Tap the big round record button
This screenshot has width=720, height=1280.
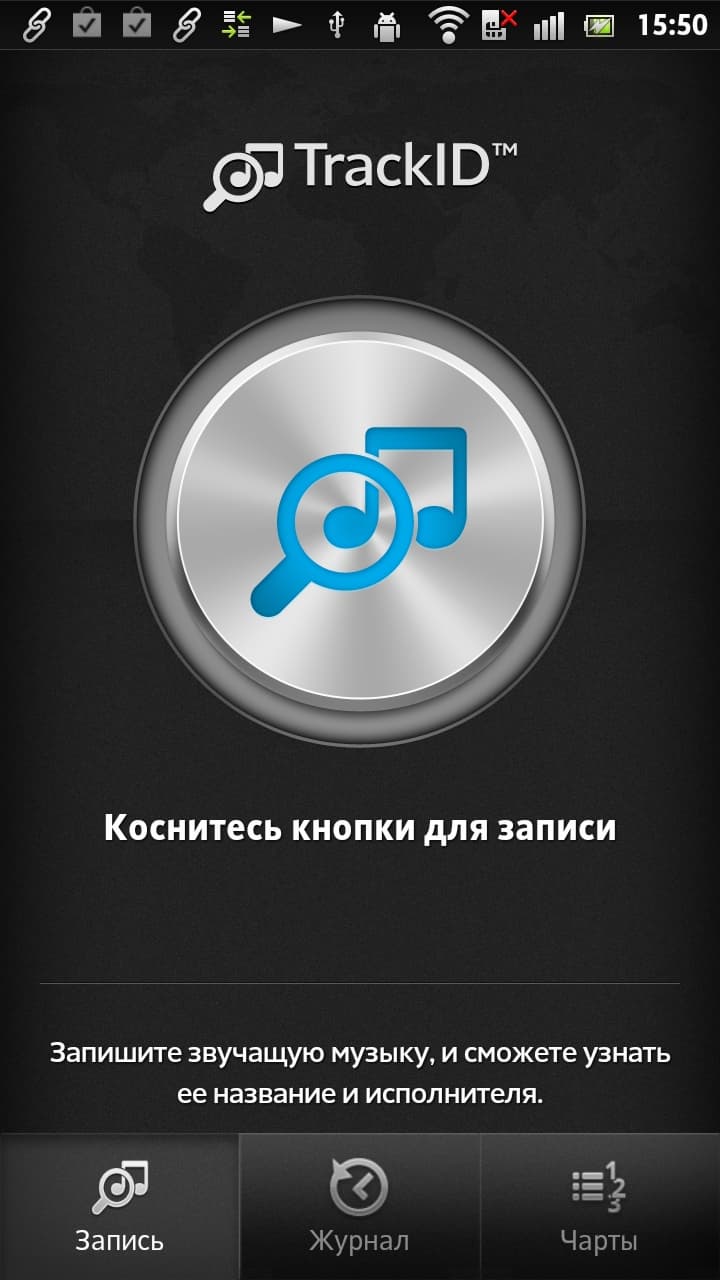(360, 518)
